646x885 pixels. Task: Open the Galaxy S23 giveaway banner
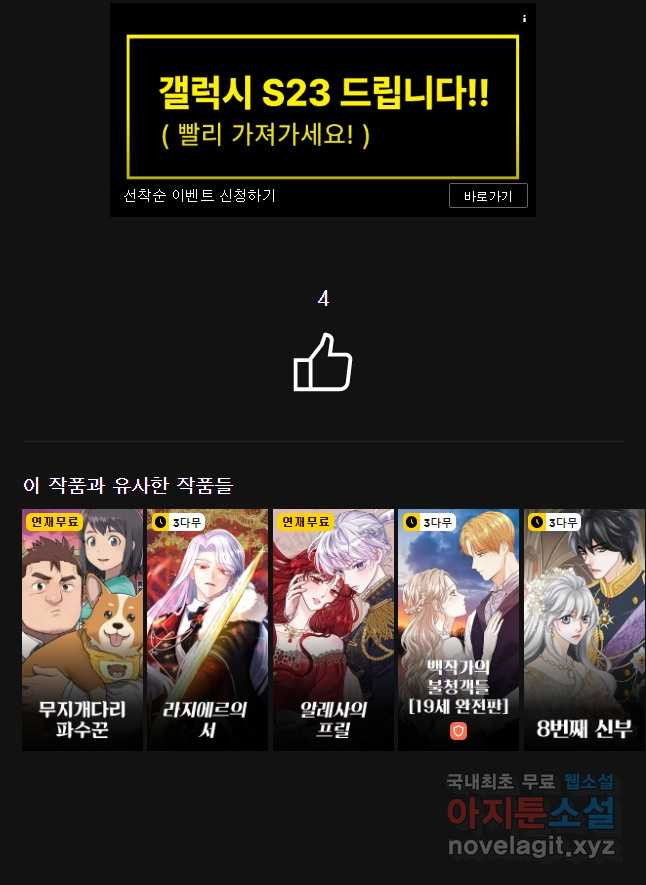(x=322, y=107)
